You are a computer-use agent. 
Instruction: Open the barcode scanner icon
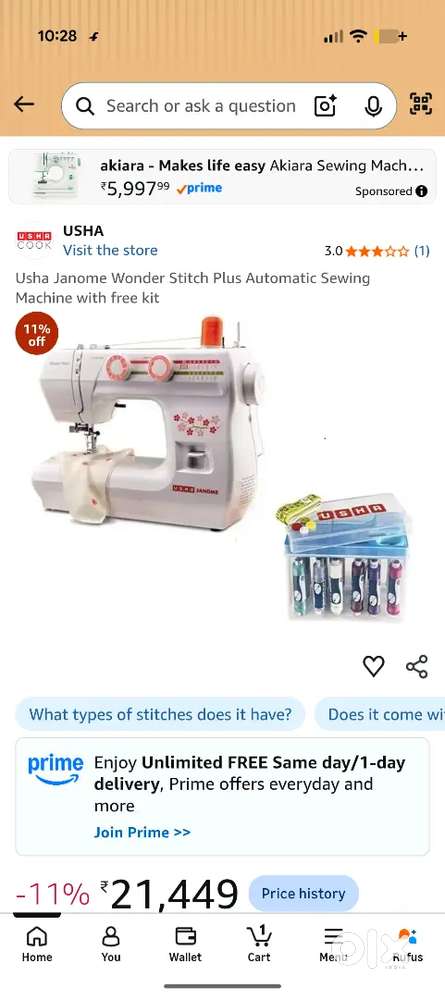point(421,104)
